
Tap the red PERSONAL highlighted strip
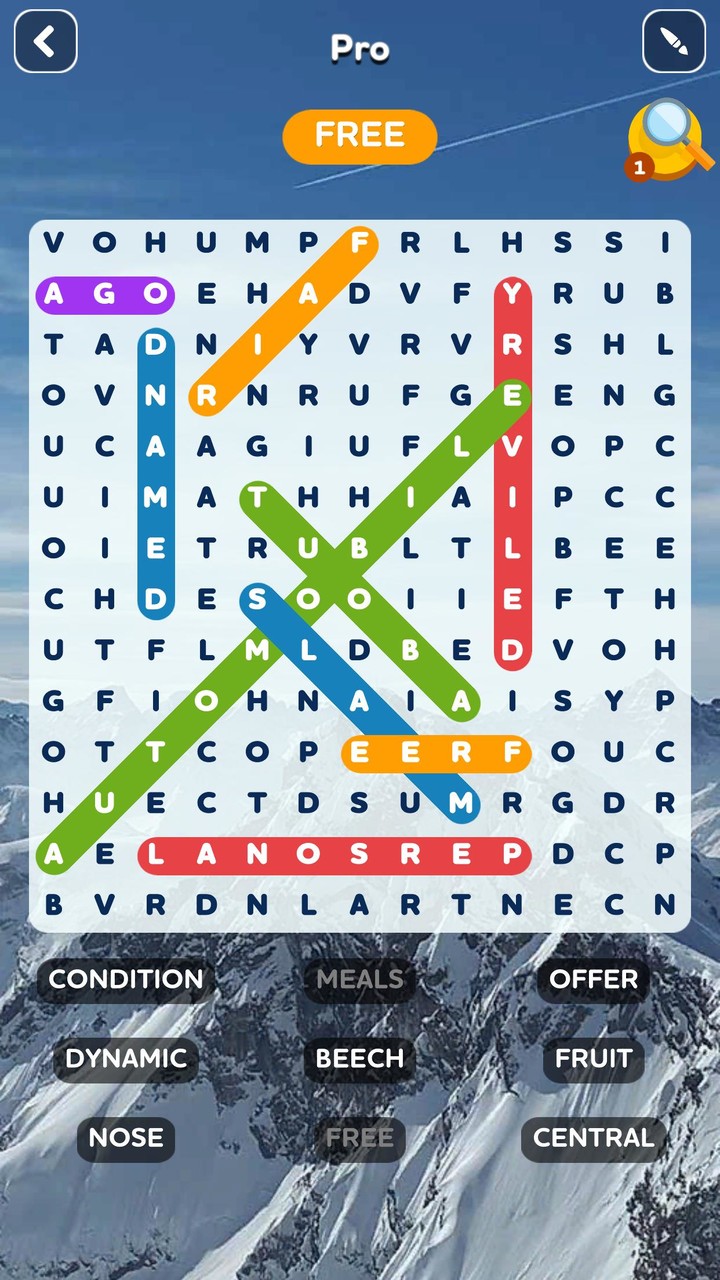[x=335, y=855]
